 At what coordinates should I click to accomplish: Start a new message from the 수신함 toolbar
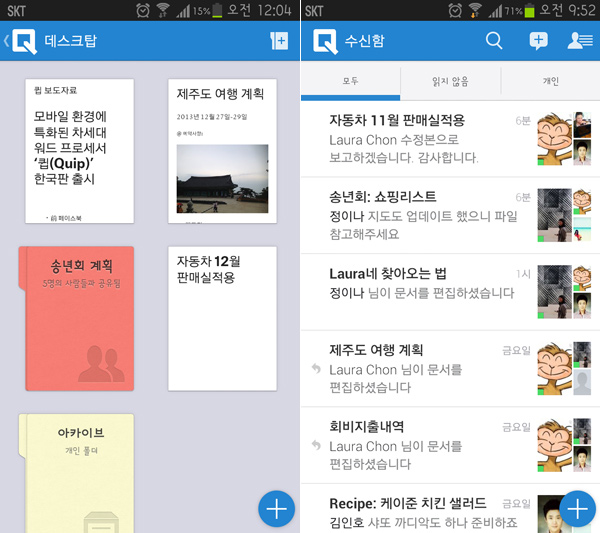point(538,41)
